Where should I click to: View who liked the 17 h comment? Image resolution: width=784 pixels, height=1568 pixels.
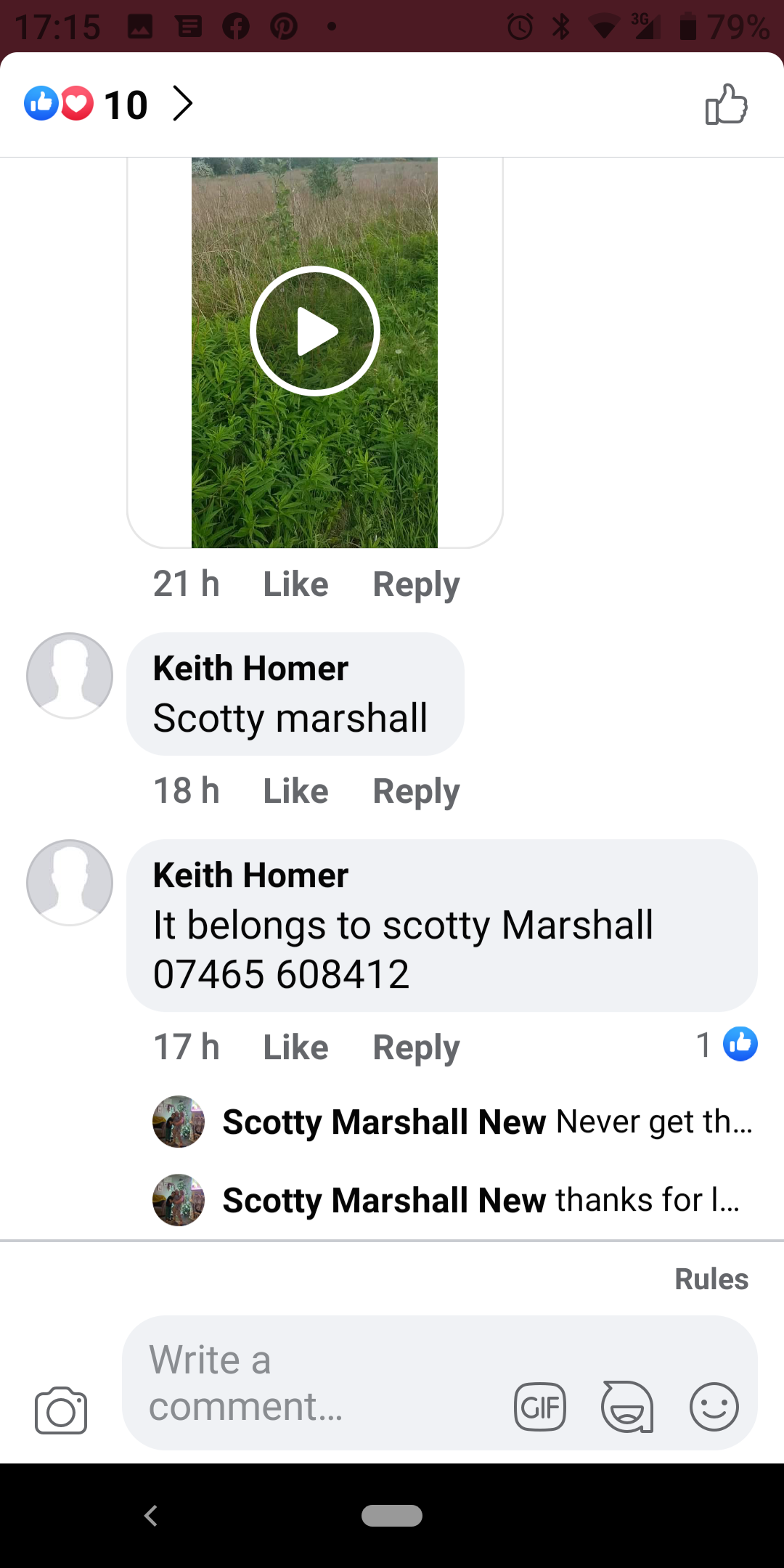pyautogui.click(x=727, y=1045)
